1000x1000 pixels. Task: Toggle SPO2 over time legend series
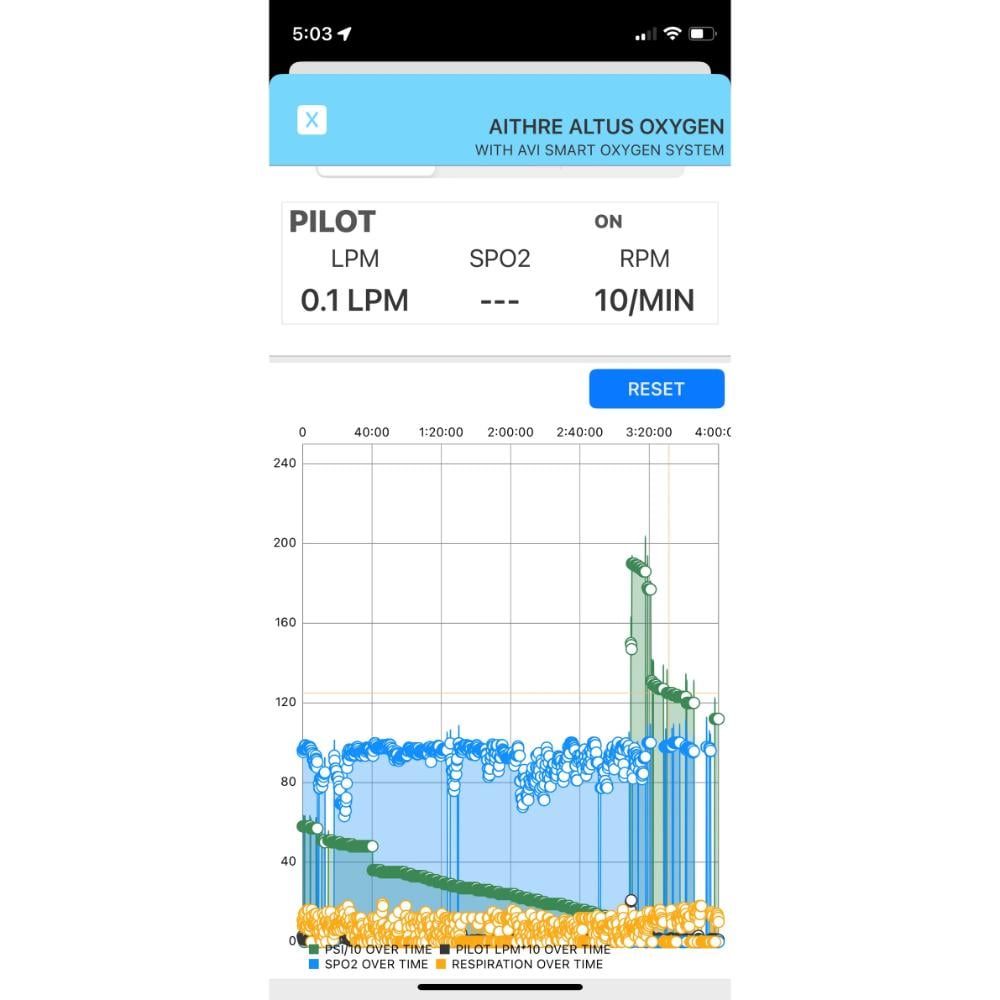(369, 964)
